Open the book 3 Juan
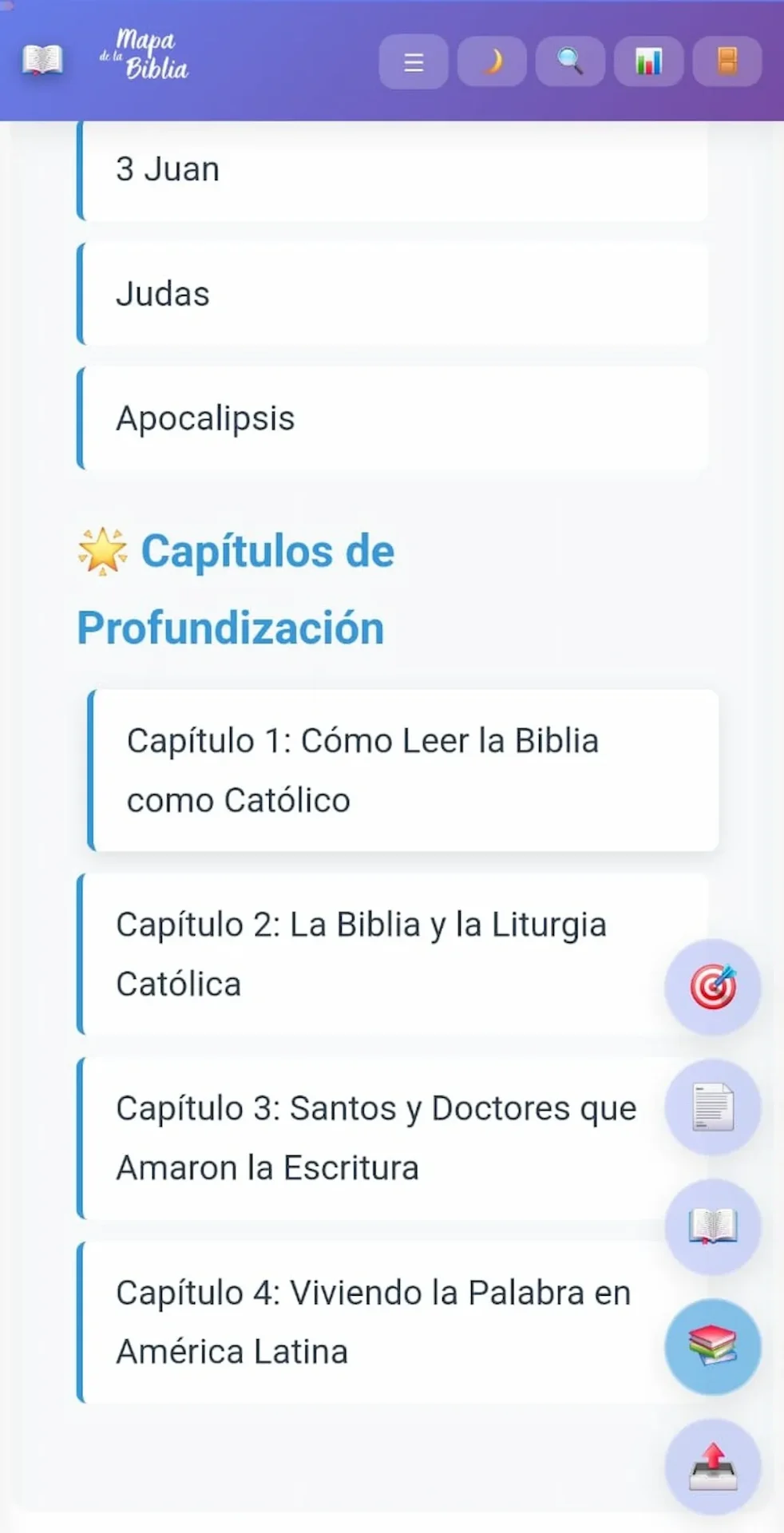 coord(391,169)
